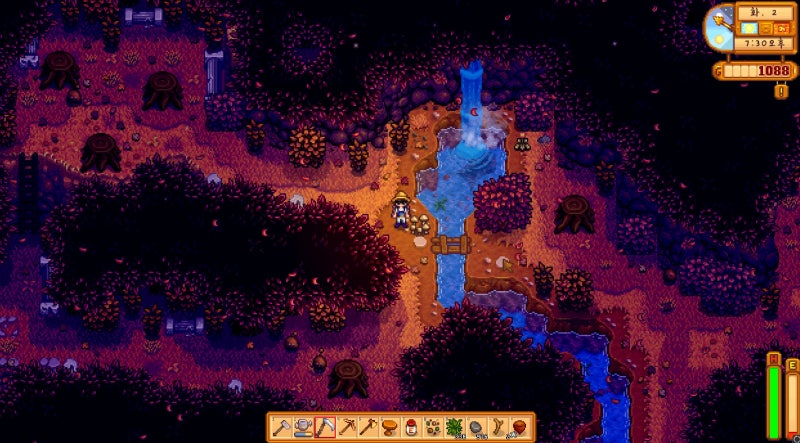Select the orange mushroom item slot

tap(389, 427)
